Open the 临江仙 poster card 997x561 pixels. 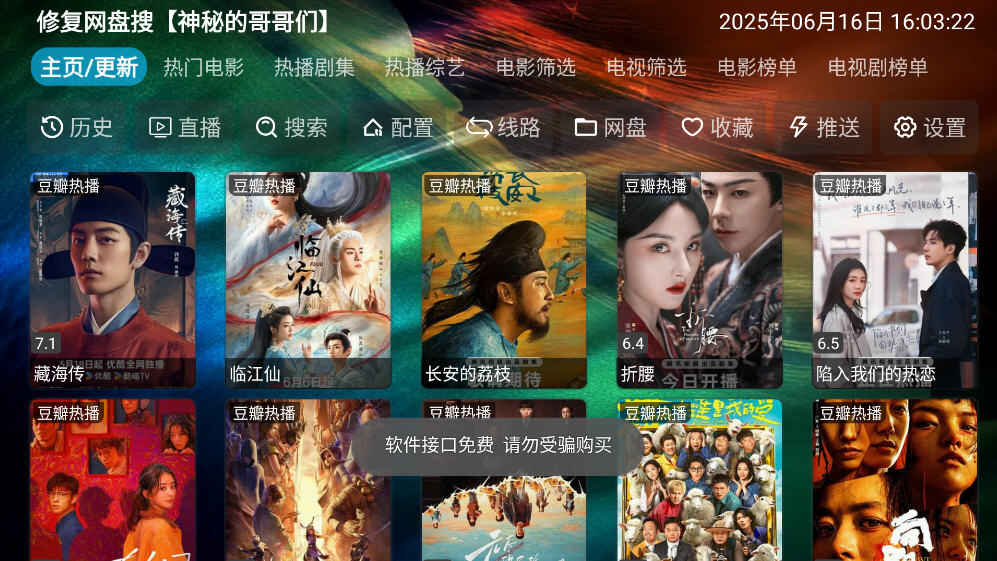[x=308, y=280]
